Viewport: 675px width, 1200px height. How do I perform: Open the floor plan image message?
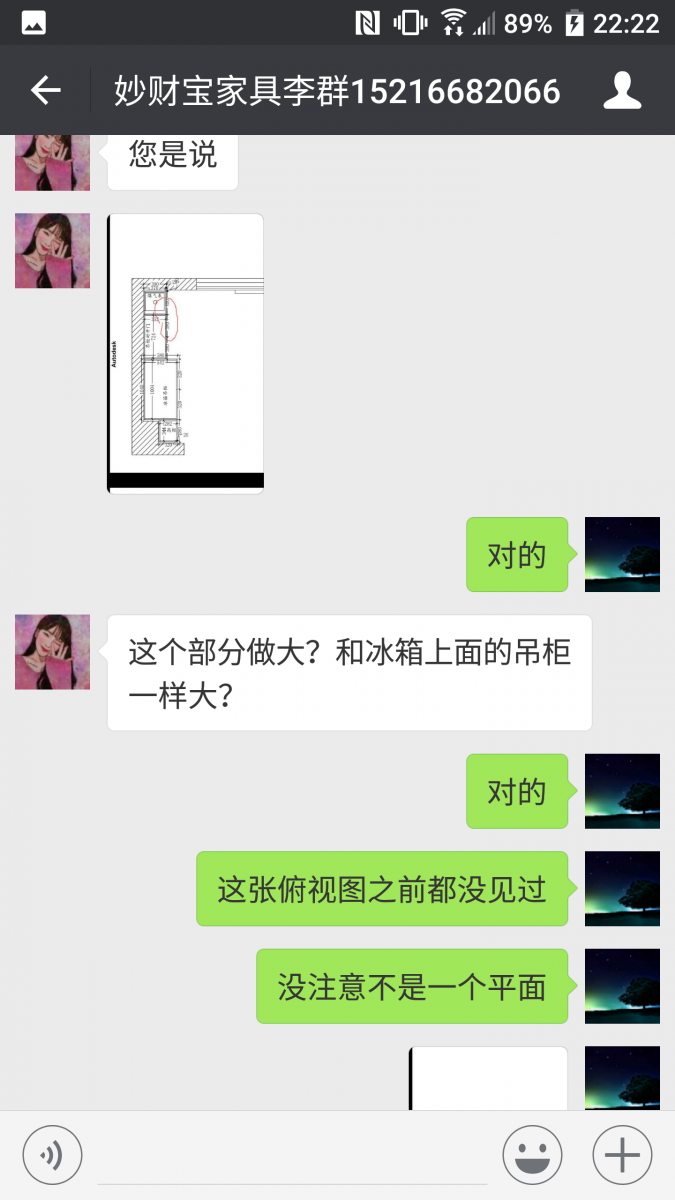coord(185,353)
